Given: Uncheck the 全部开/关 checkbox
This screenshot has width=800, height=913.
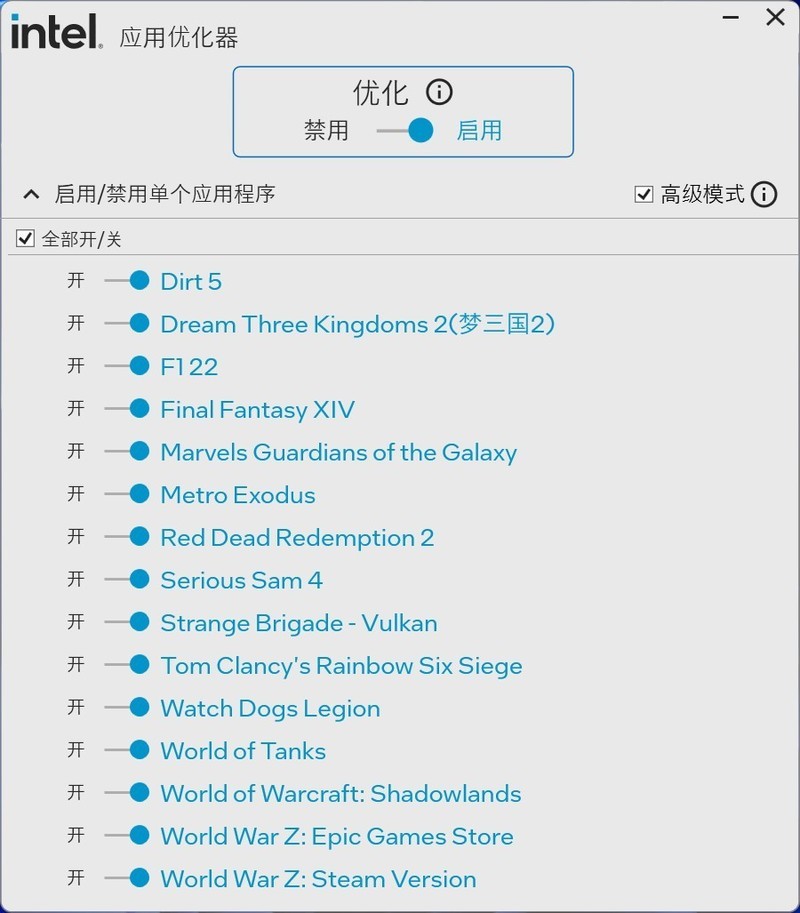Looking at the screenshot, I should coord(25,239).
